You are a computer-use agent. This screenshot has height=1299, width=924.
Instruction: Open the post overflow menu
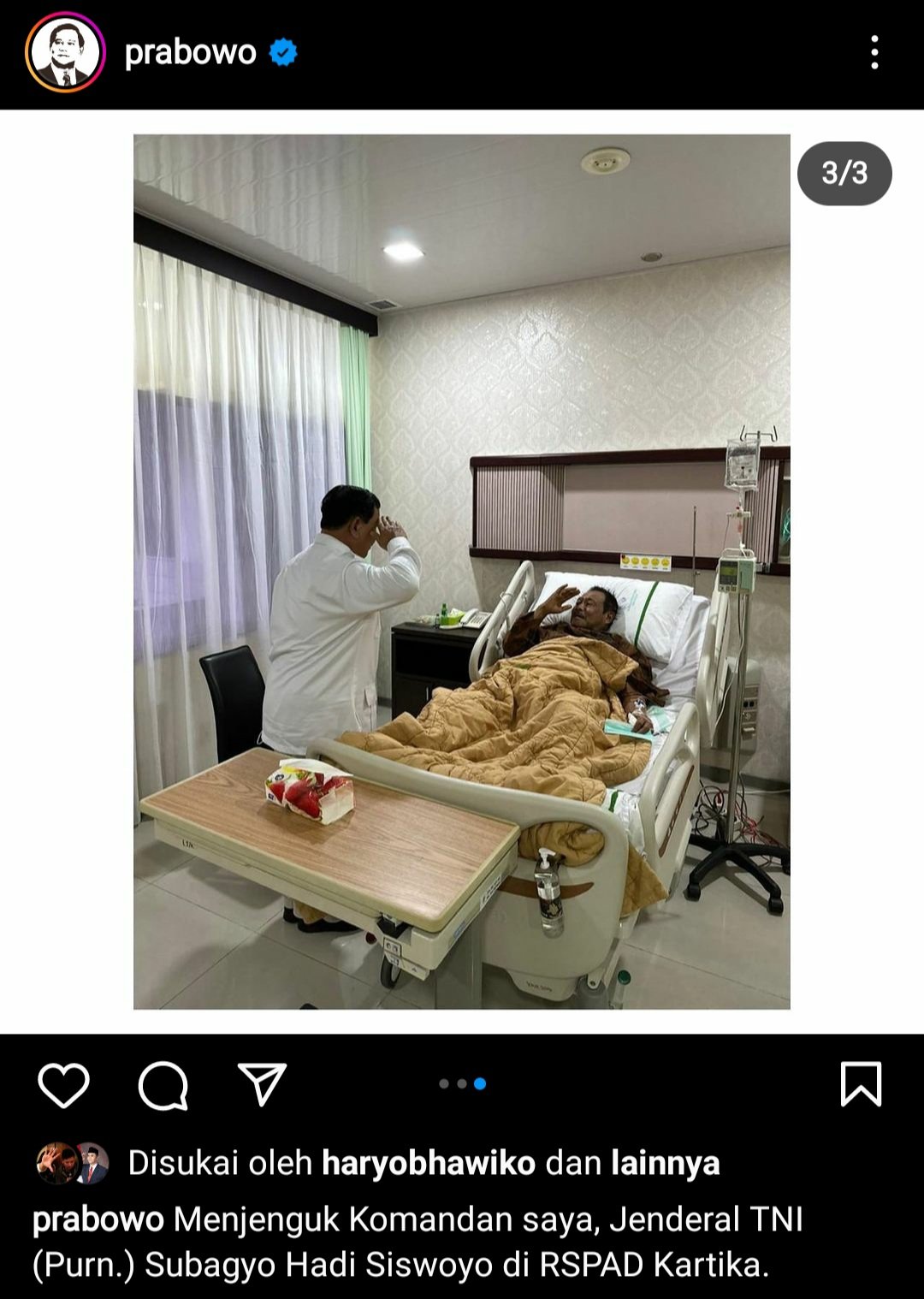(874, 53)
